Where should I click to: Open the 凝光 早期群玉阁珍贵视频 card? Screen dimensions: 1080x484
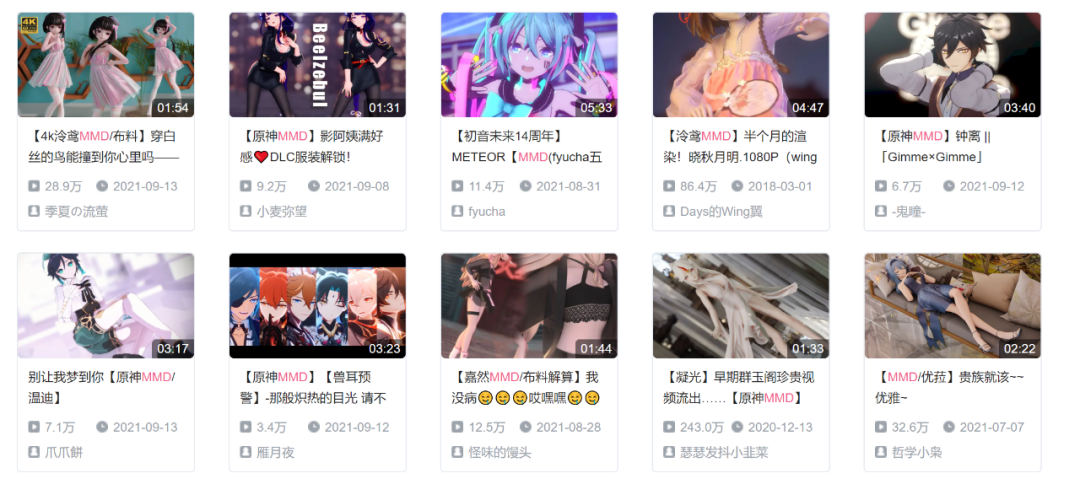(x=741, y=305)
